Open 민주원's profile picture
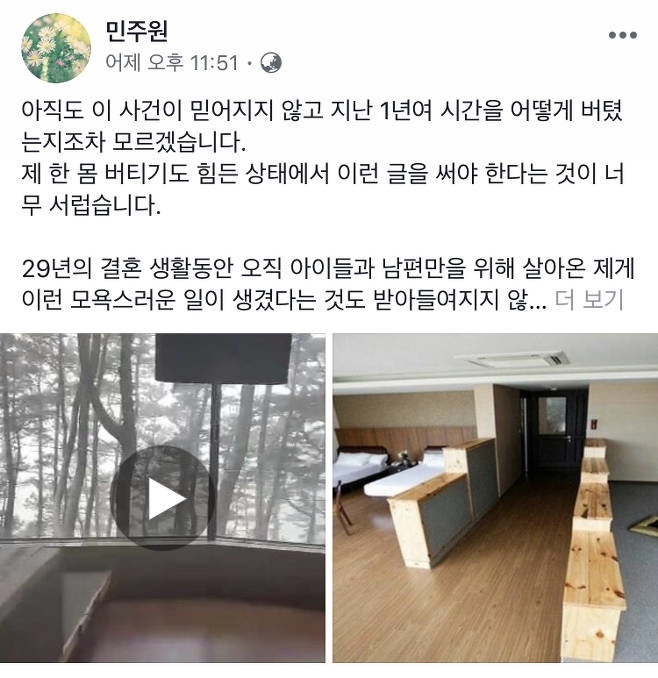 (x=55, y=48)
